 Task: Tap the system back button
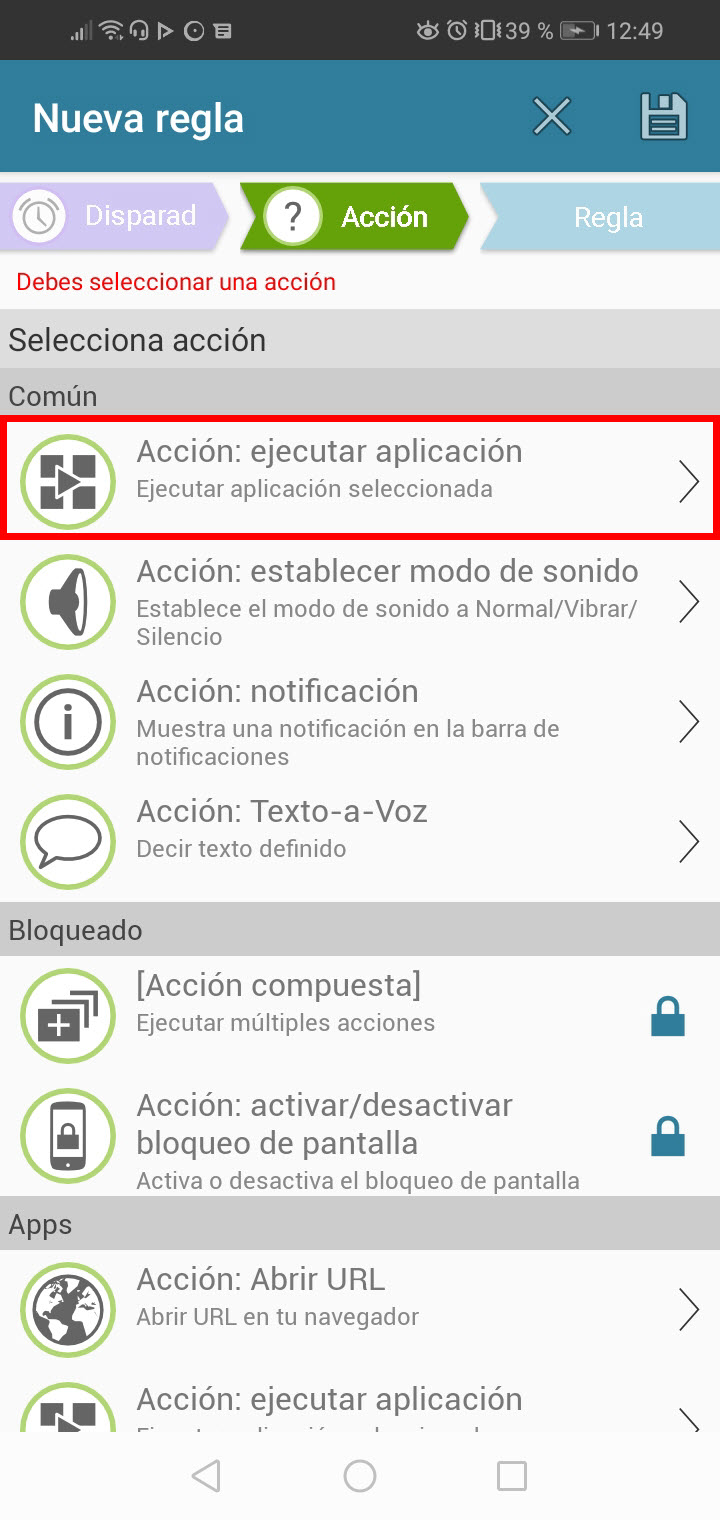point(206,1476)
